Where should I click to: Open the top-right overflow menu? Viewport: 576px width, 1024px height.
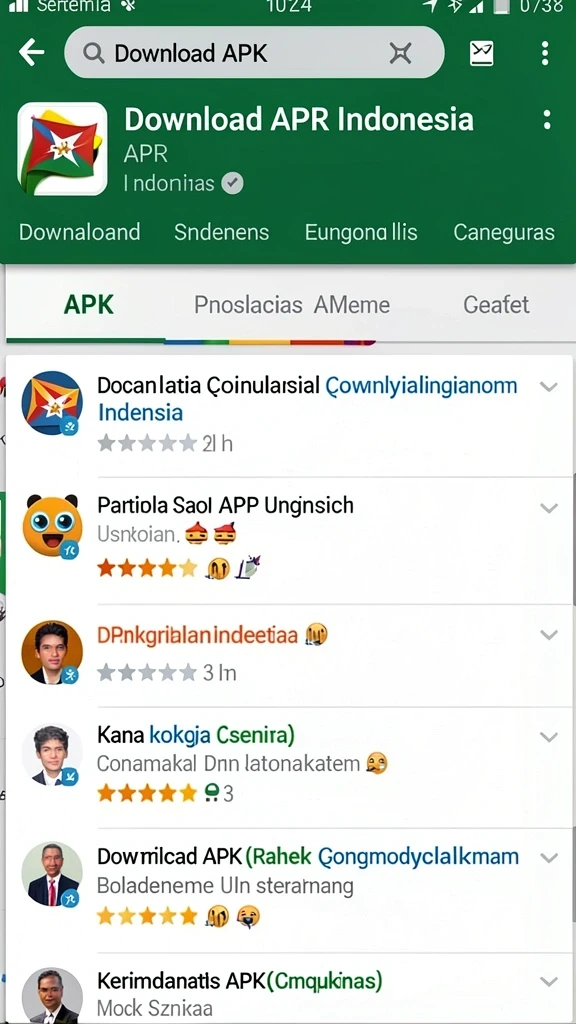pyautogui.click(x=545, y=53)
